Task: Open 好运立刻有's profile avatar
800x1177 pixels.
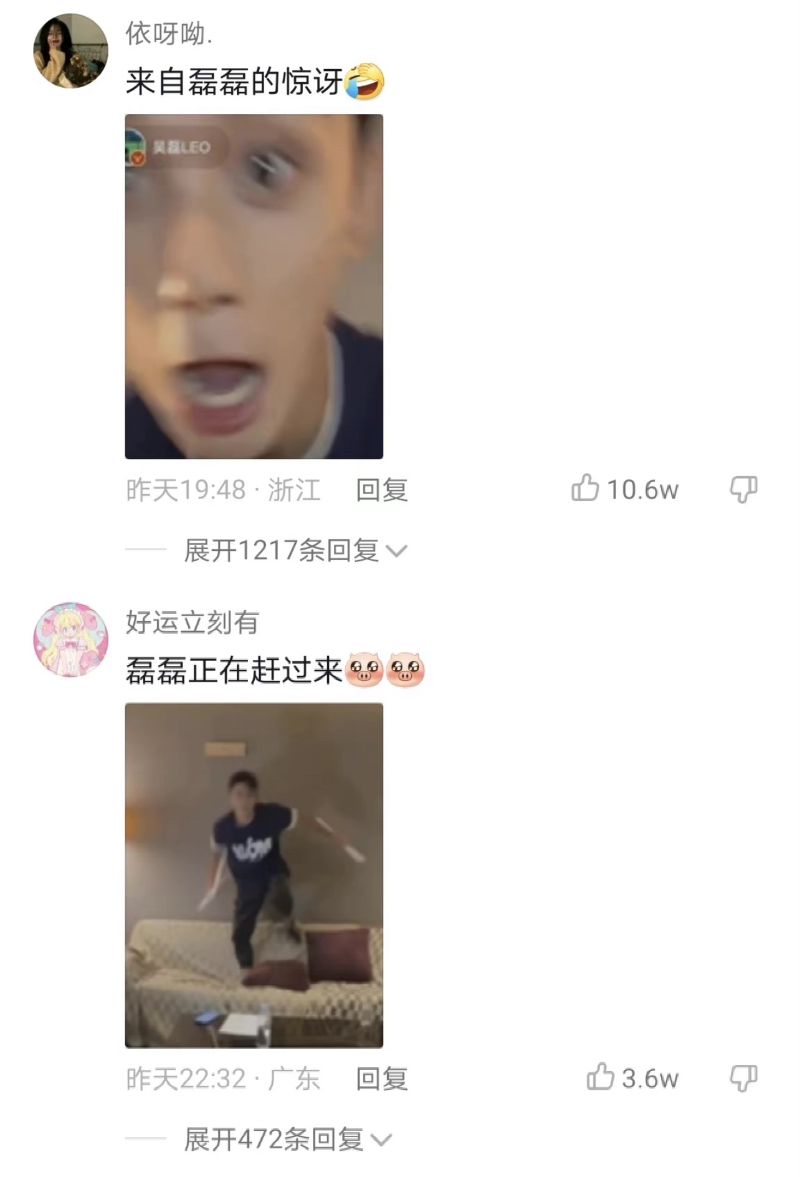Action: [71, 640]
